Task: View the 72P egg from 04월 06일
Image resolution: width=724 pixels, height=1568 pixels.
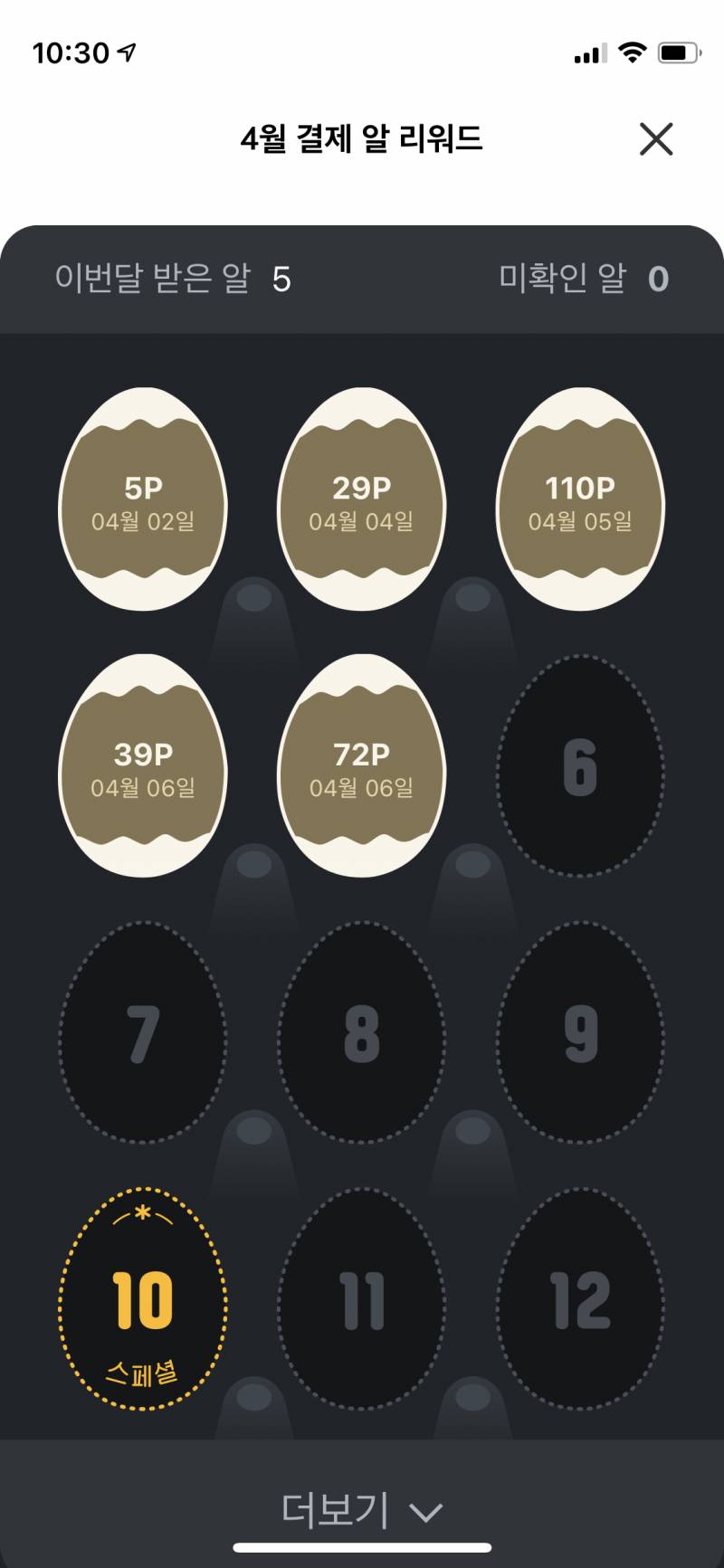Action: coord(361,766)
